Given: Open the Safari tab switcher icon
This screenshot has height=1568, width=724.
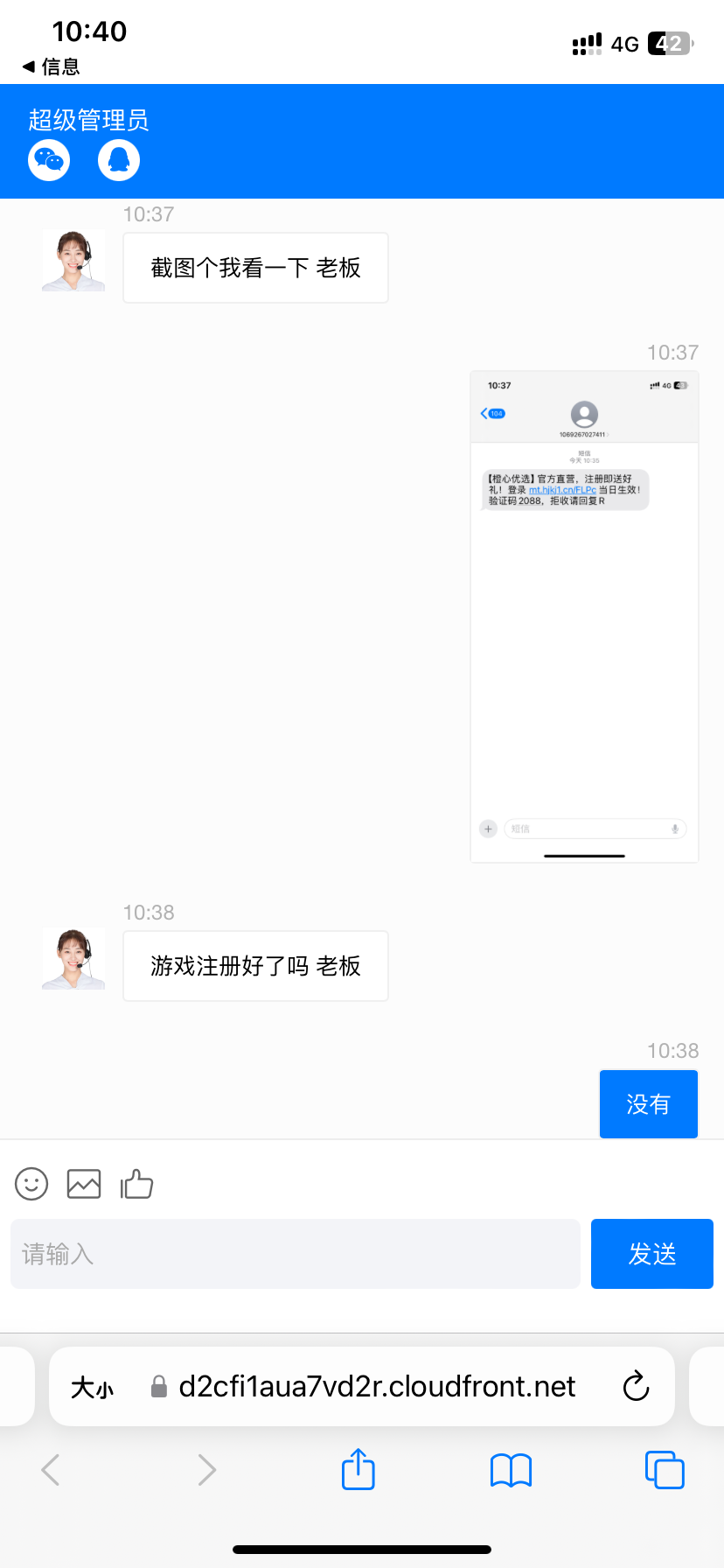Looking at the screenshot, I should [665, 1469].
